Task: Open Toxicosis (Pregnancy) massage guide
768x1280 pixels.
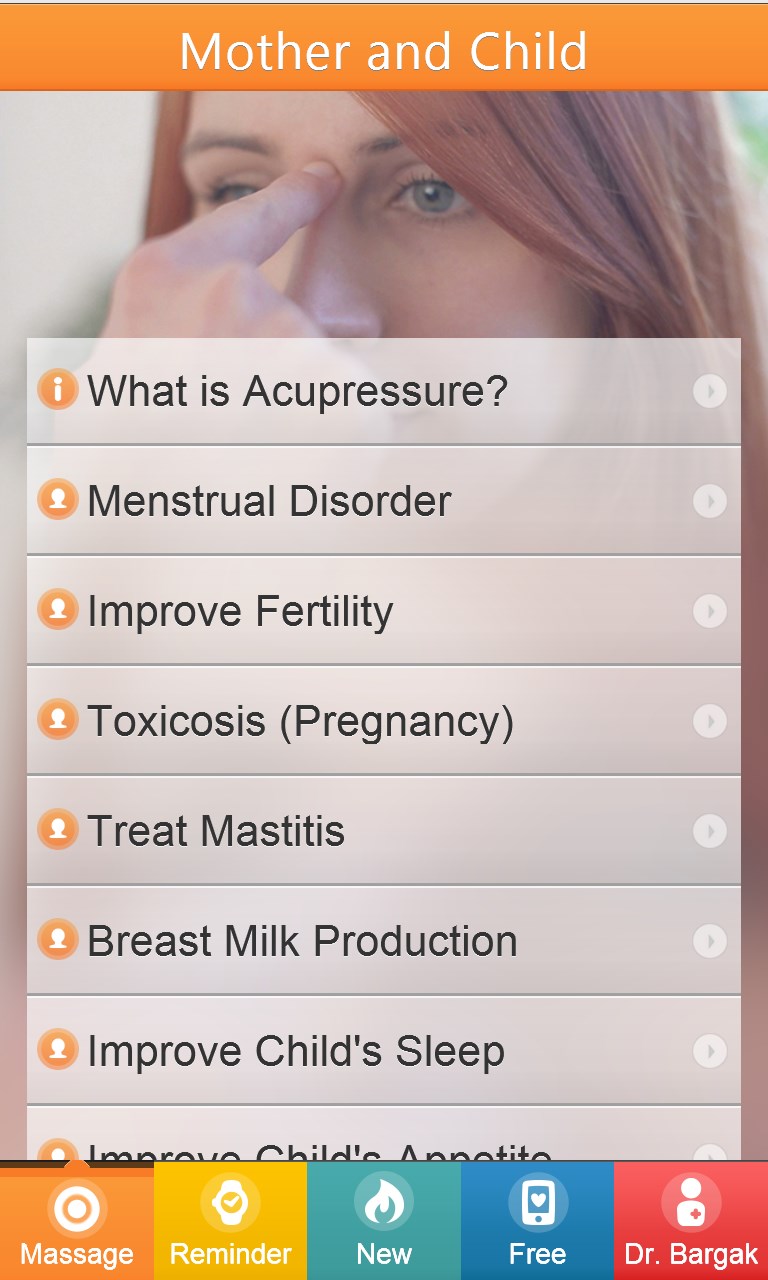Action: point(383,721)
